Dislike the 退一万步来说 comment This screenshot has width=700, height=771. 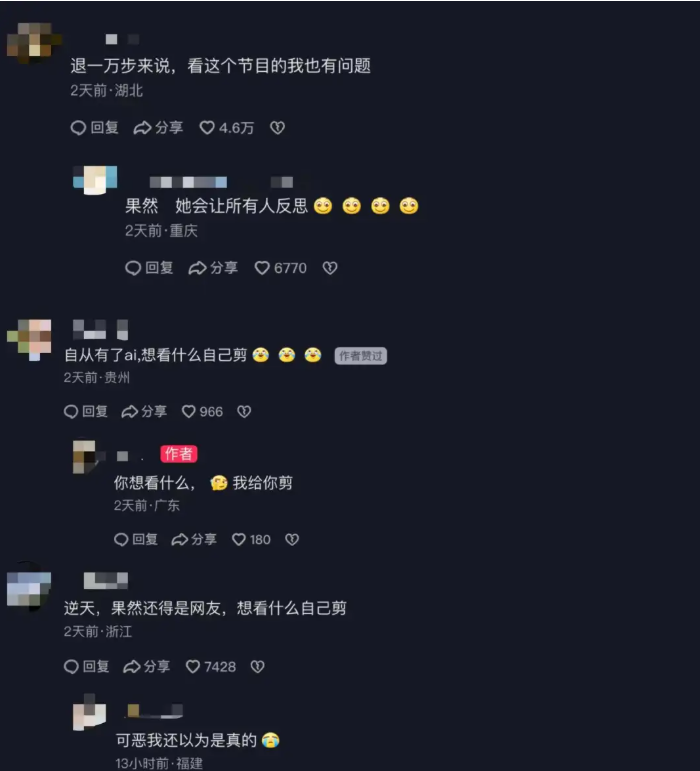tap(278, 128)
